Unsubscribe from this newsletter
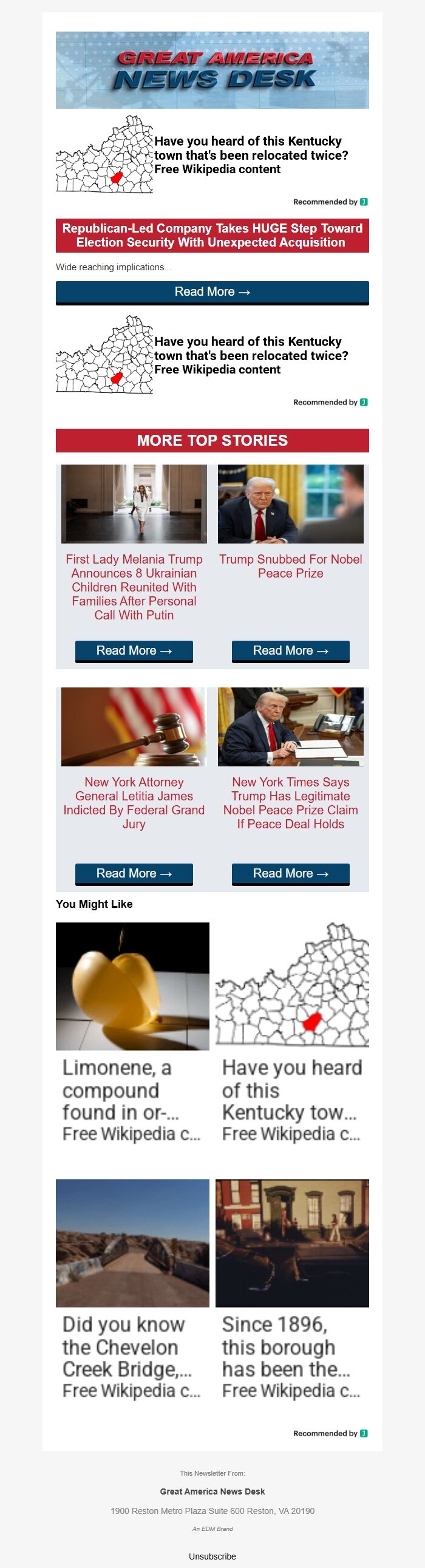The height and width of the screenshot is (1568, 425). (x=212, y=1556)
